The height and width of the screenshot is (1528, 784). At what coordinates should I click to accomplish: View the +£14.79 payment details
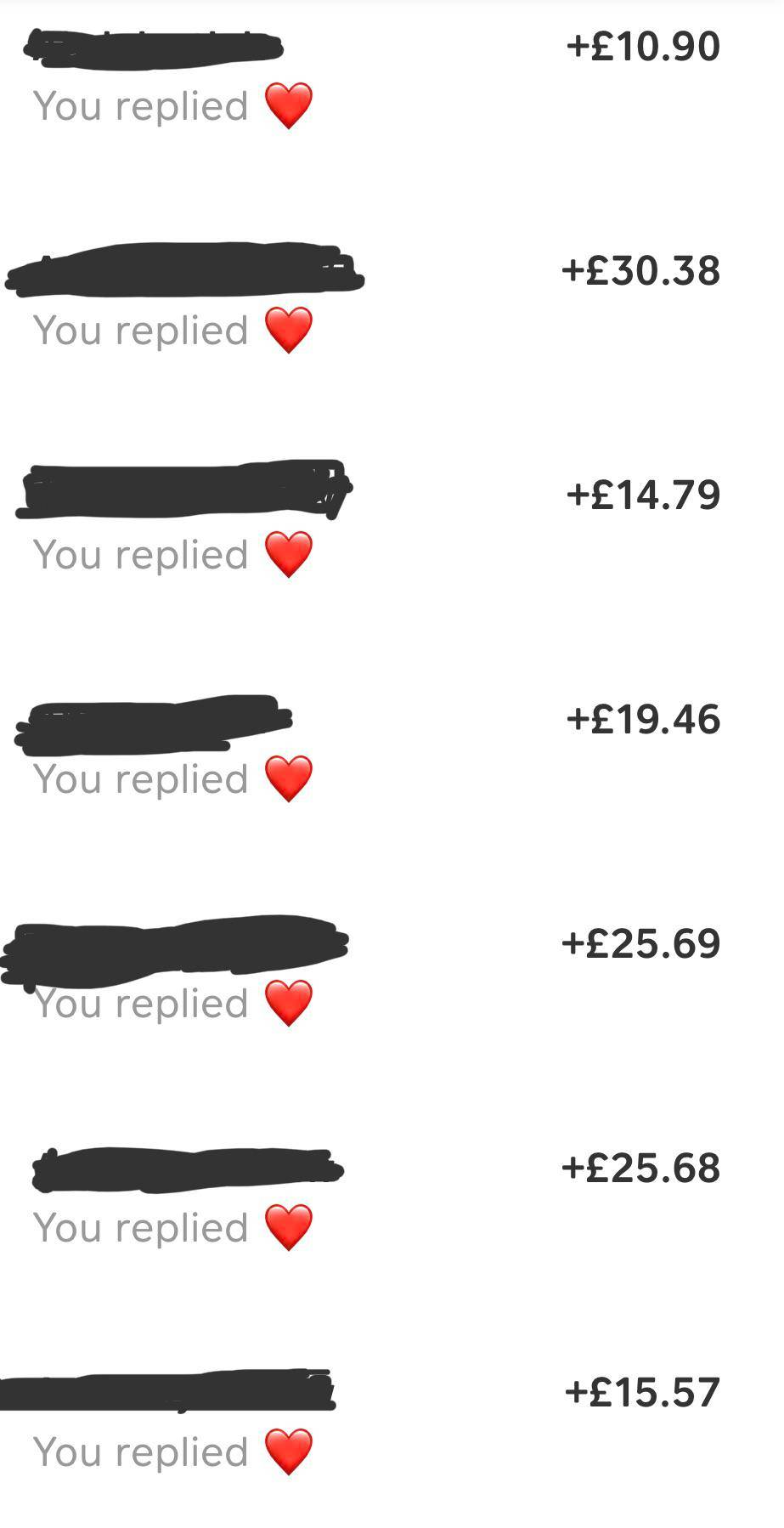pos(643,495)
